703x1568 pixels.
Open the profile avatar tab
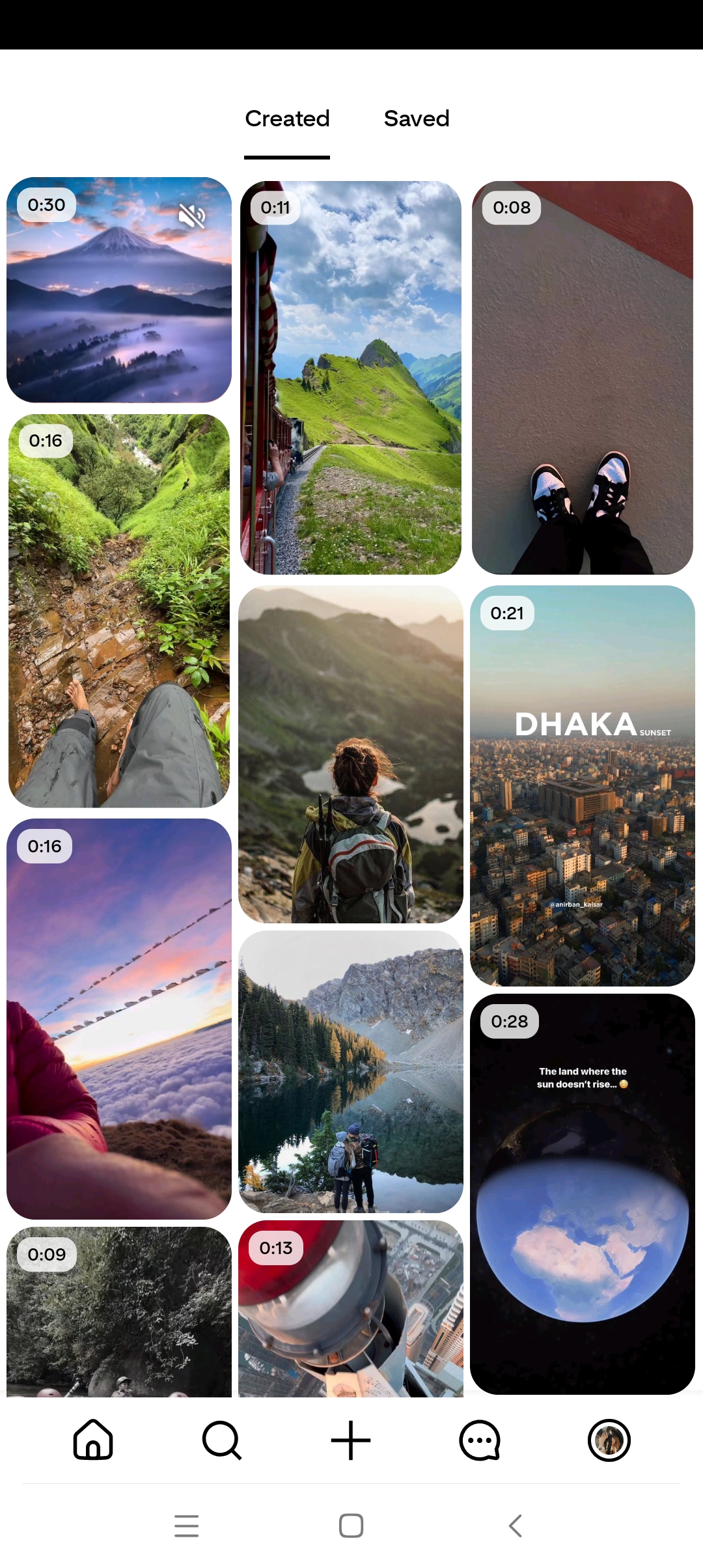[x=609, y=1440]
